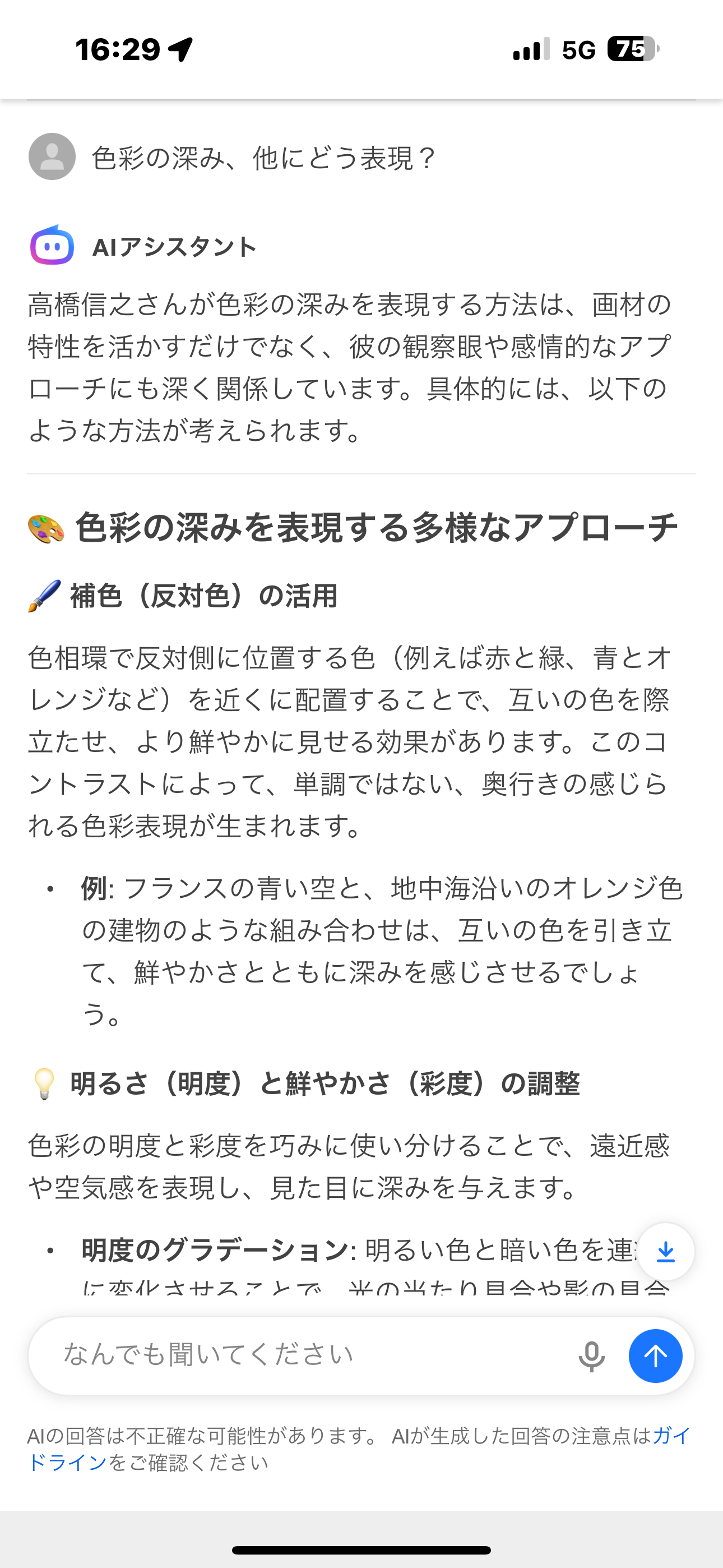Screen dimensions: 723x1568
Task: Focus the なんでも聞いてください text field
Action: tap(304, 1355)
